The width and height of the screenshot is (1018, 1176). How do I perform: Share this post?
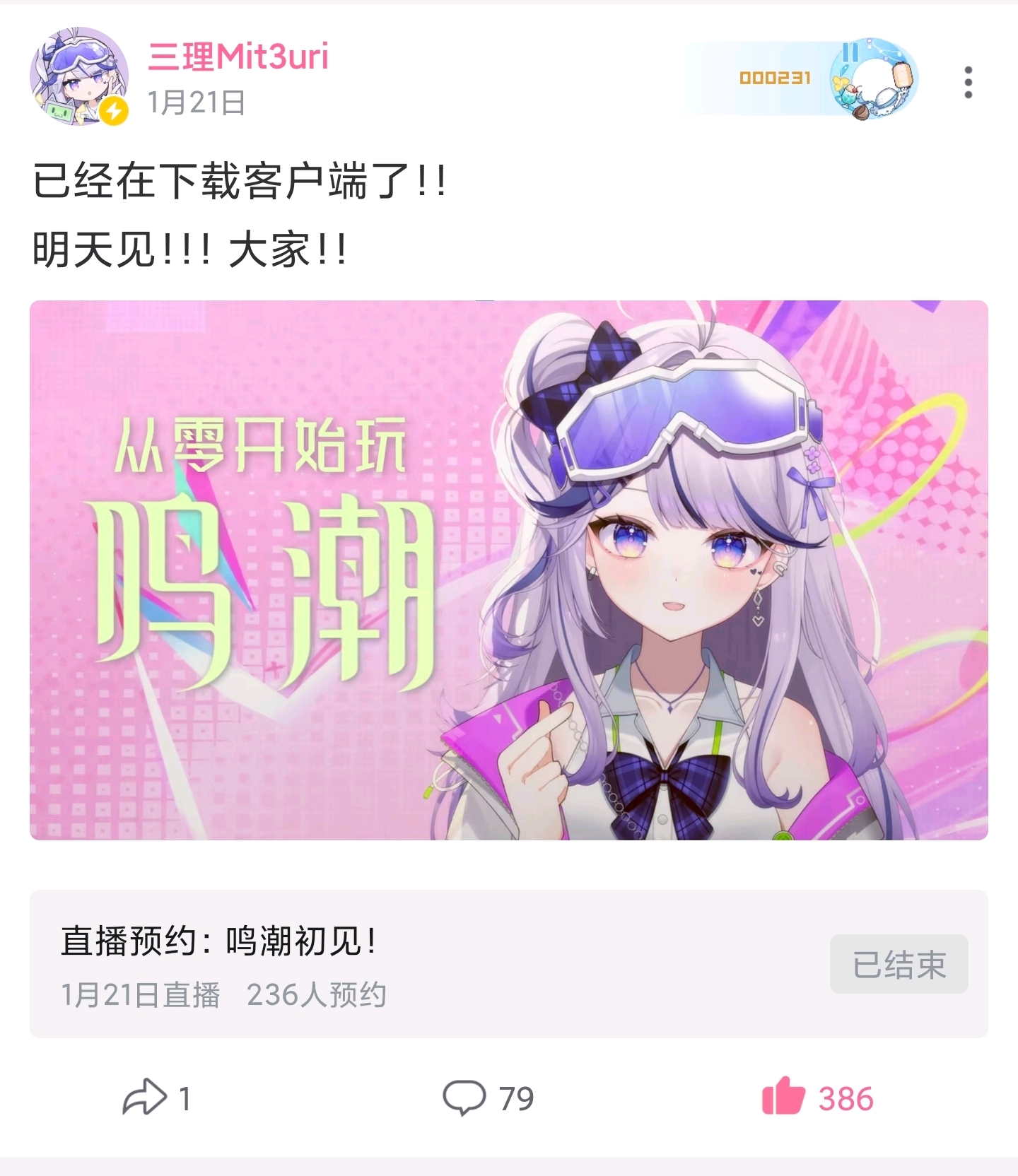pos(156,1098)
